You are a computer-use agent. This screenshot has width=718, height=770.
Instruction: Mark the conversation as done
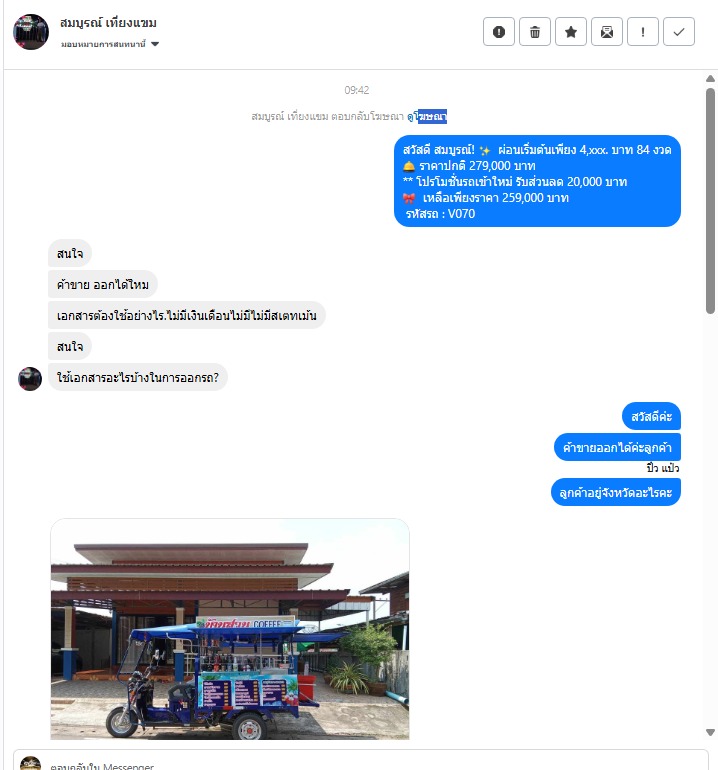(x=678, y=32)
